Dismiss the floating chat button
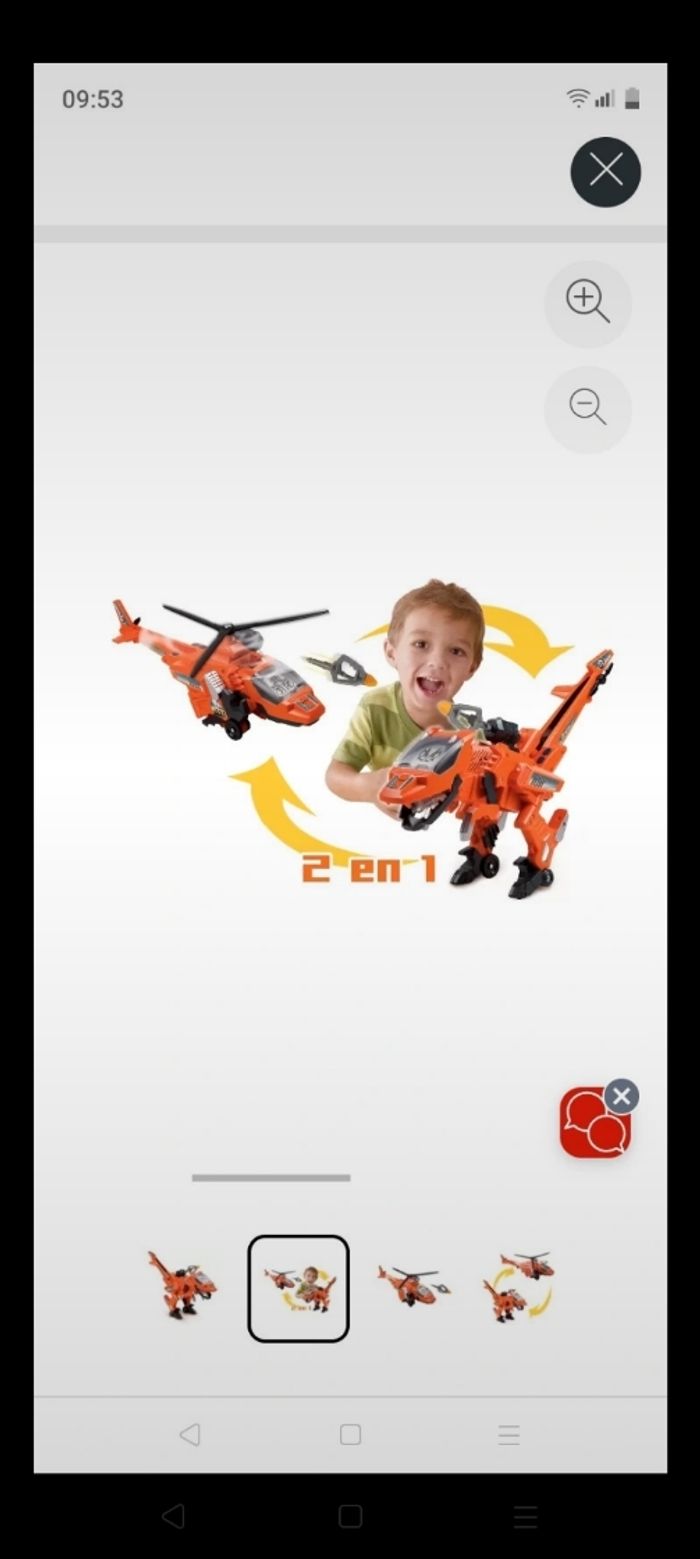700x1559 pixels. point(621,1097)
